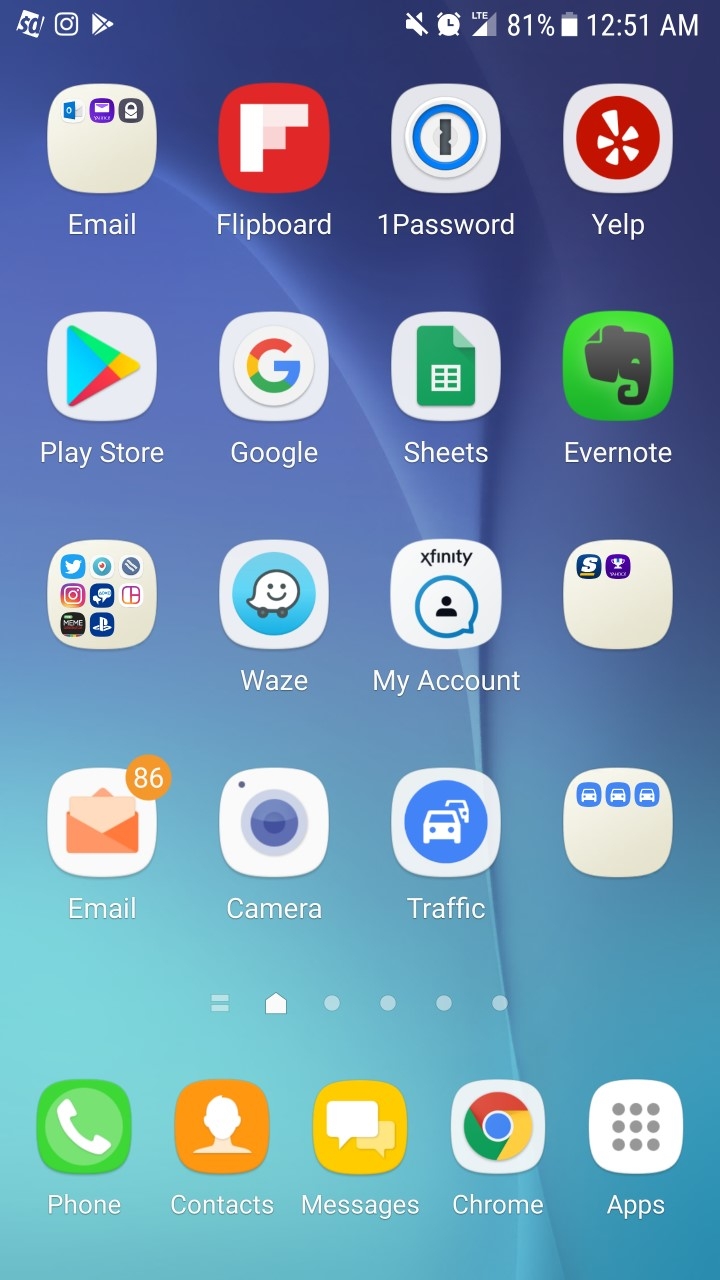This screenshot has height=1280, width=720.
Task: Open Evernote app
Action: (618, 366)
